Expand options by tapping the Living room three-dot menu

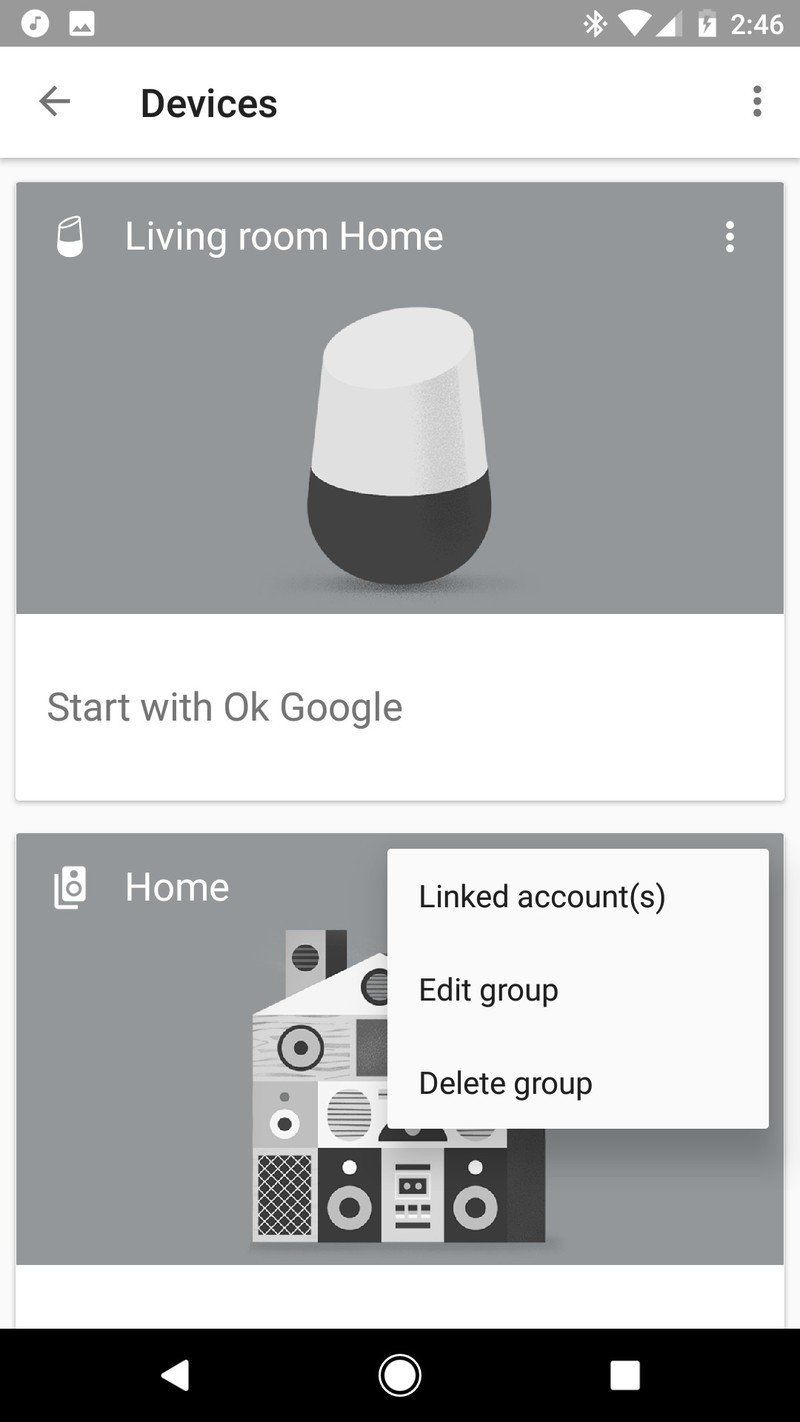coord(730,237)
